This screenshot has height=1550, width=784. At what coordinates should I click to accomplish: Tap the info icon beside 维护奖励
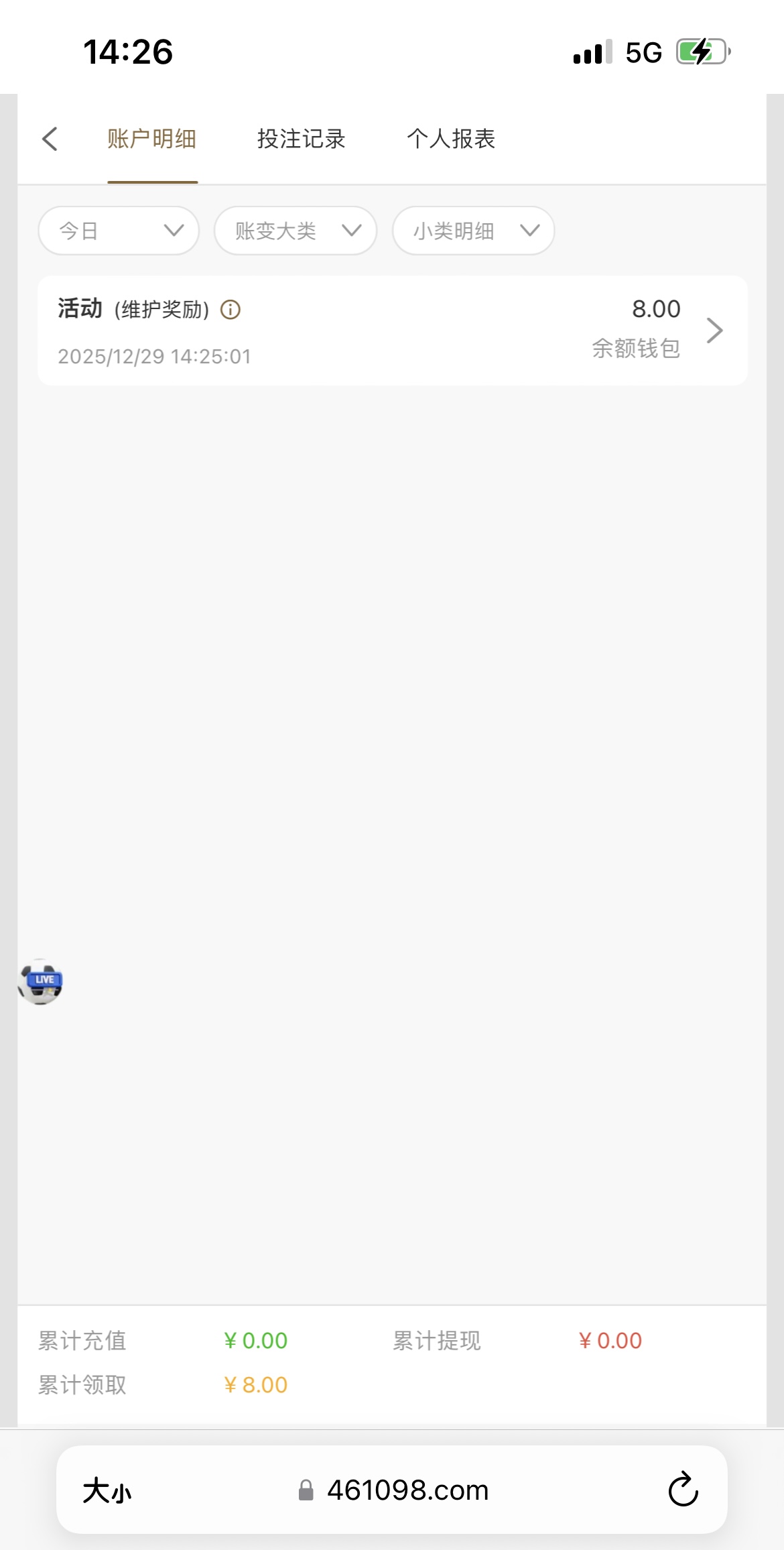tap(231, 310)
